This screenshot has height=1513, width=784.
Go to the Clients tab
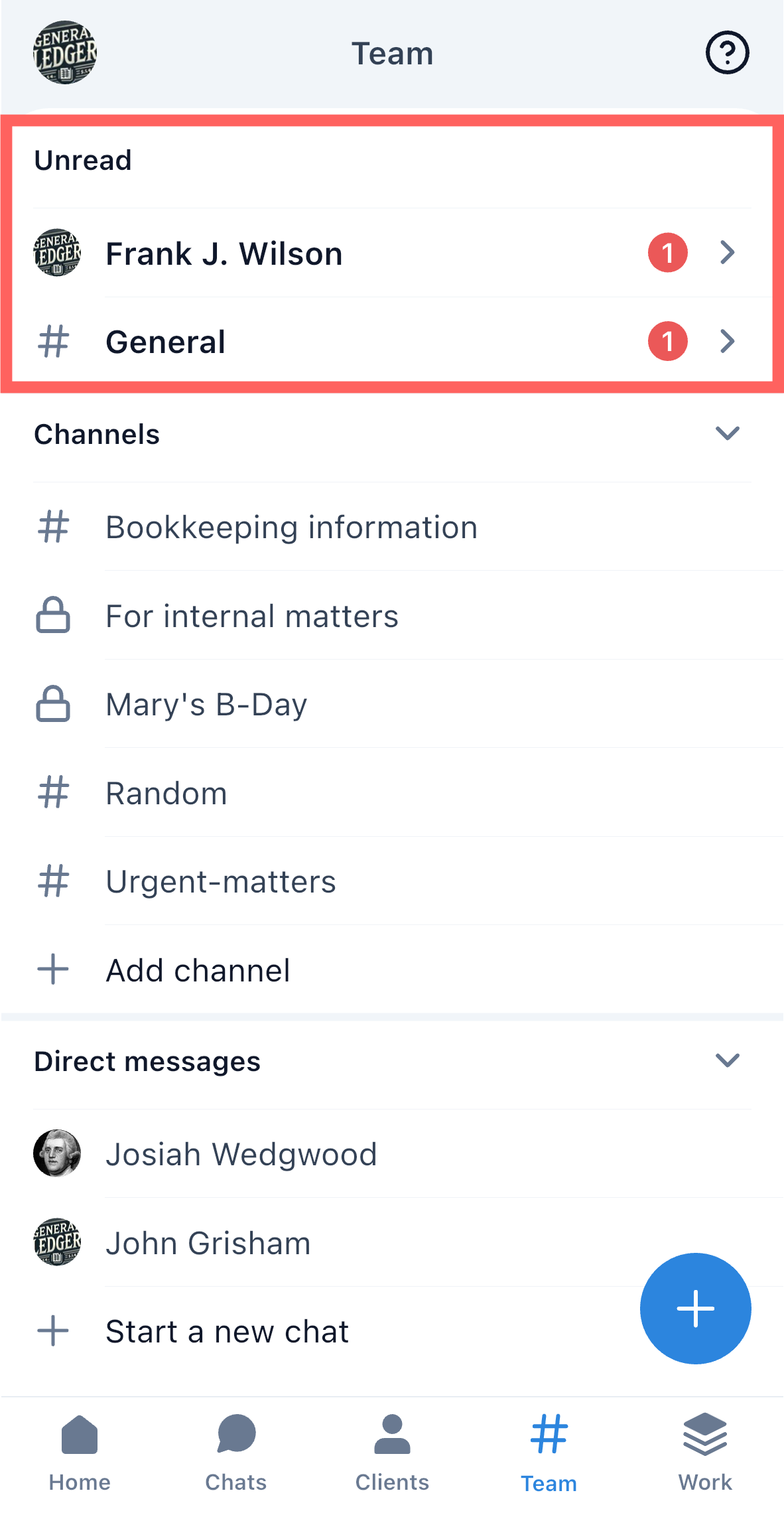pyautogui.click(x=392, y=1453)
